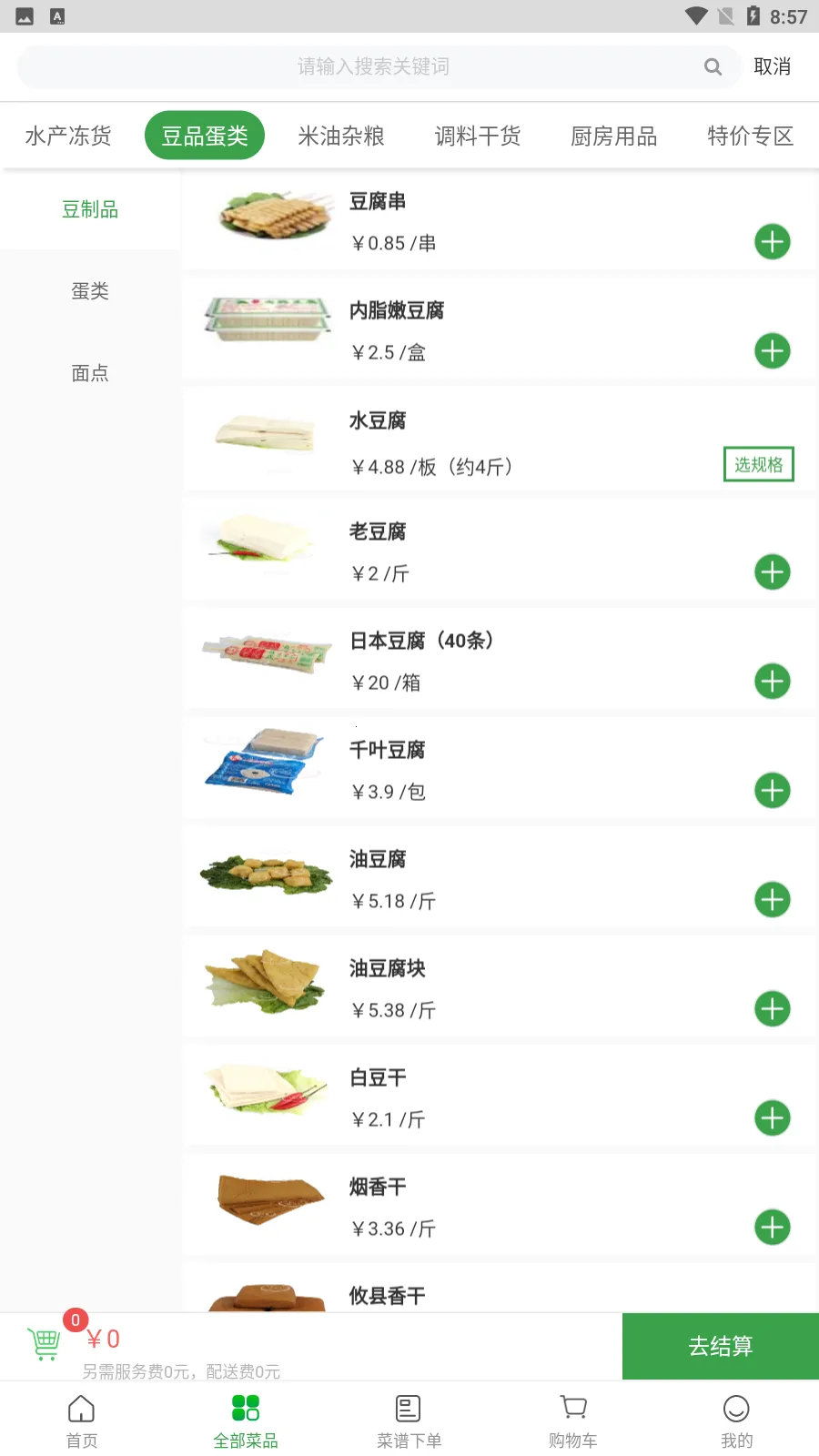
Task: Add 豆腐串 to cart with plus icon
Action: point(772,241)
